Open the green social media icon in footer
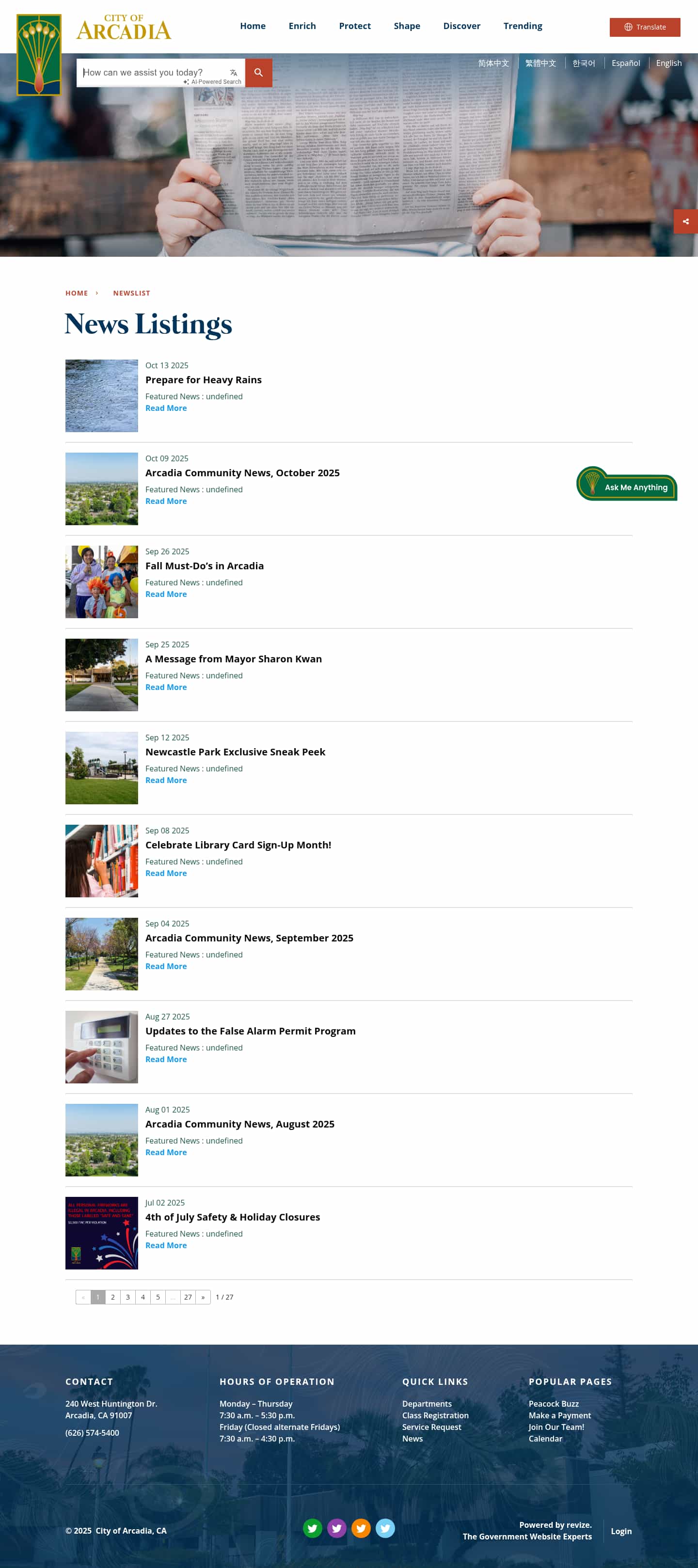698x1568 pixels. pos(313,1528)
